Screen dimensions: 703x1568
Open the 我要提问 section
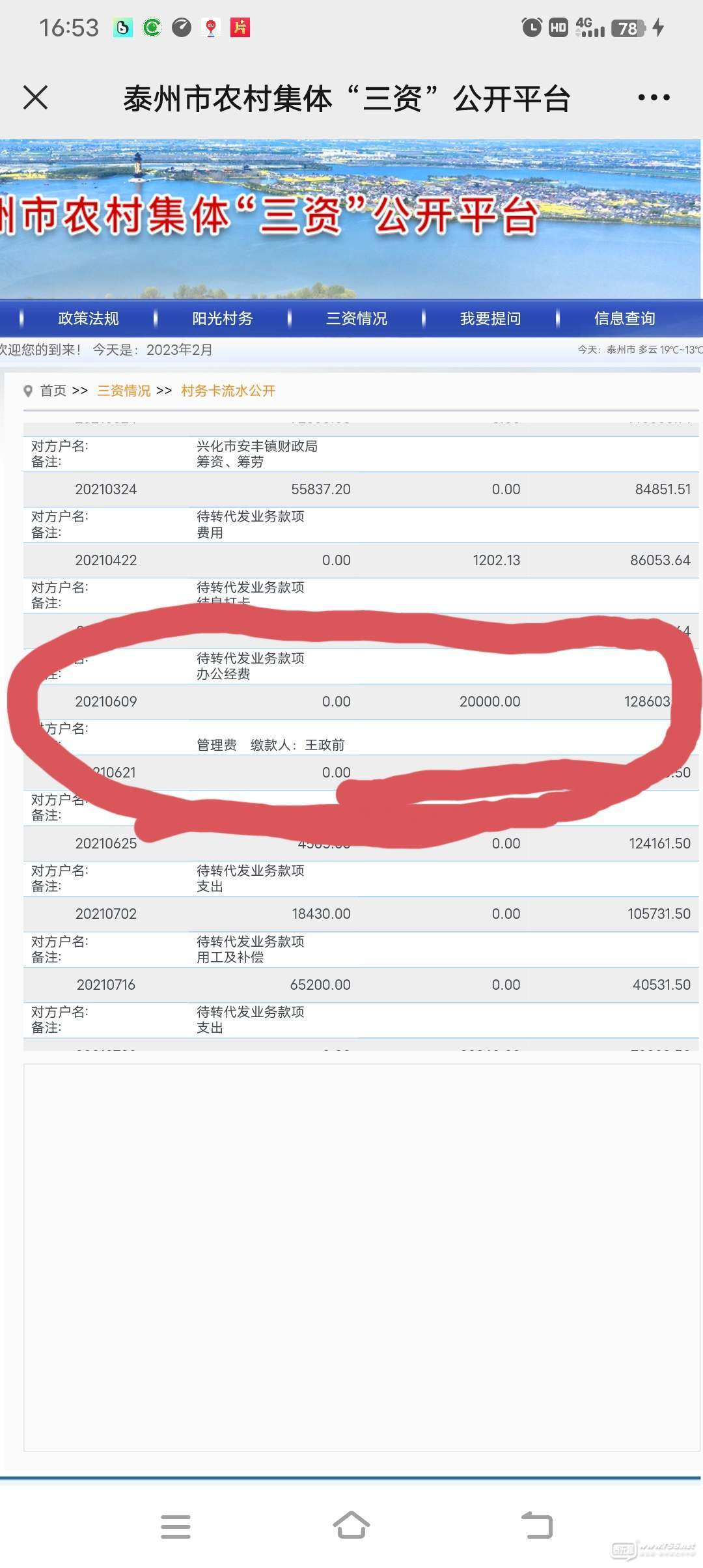(491, 318)
